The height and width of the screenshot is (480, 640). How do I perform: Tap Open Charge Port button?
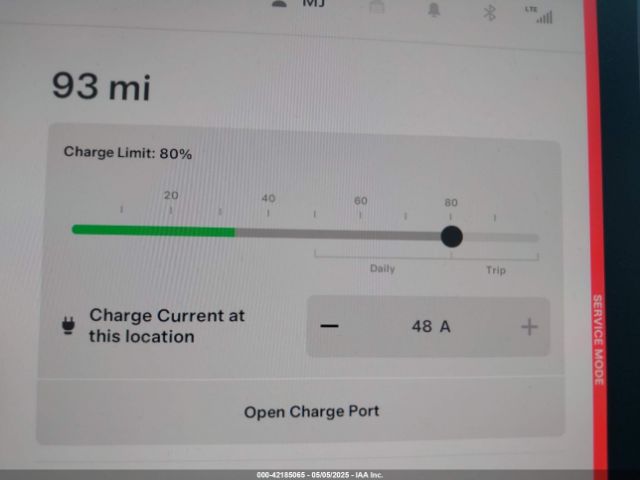311,411
